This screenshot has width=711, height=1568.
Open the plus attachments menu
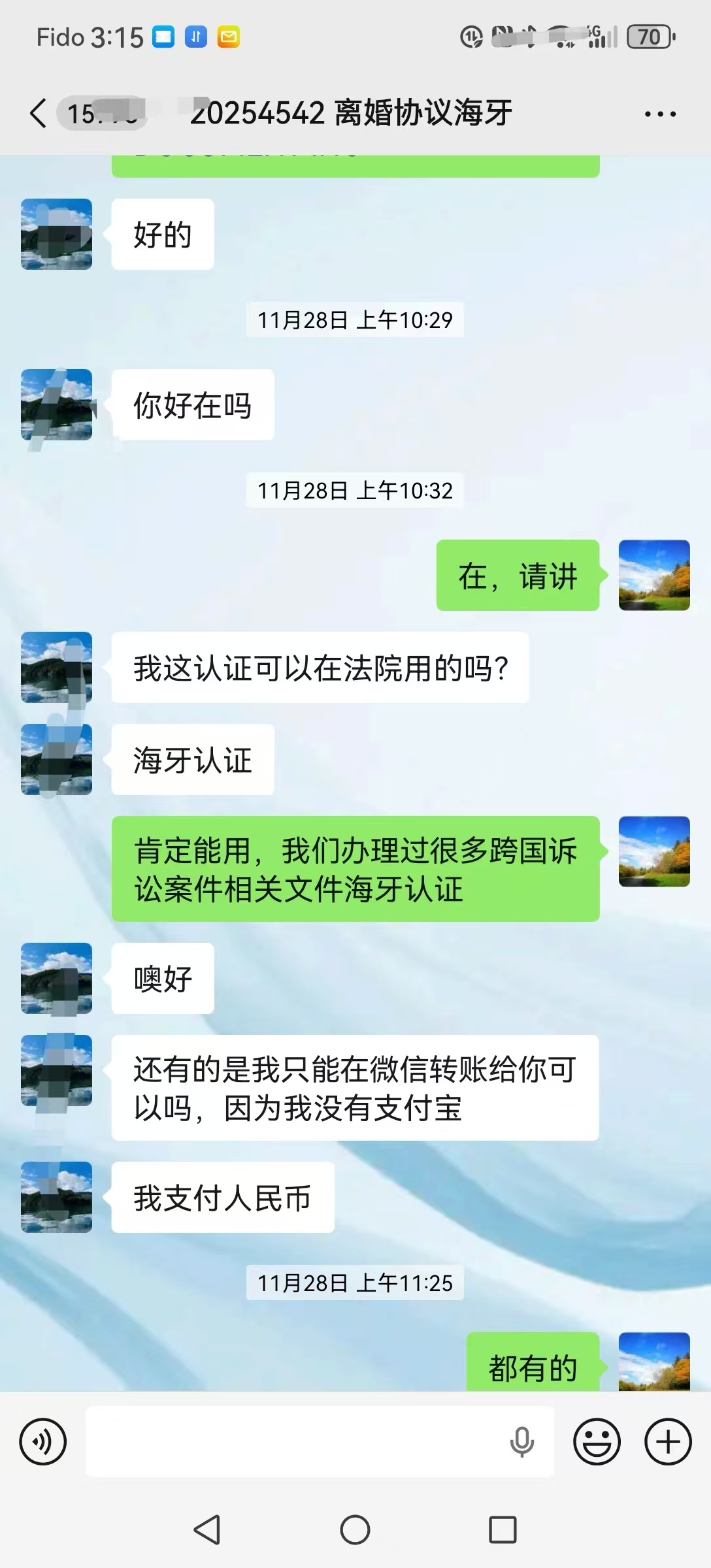tap(667, 1441)
